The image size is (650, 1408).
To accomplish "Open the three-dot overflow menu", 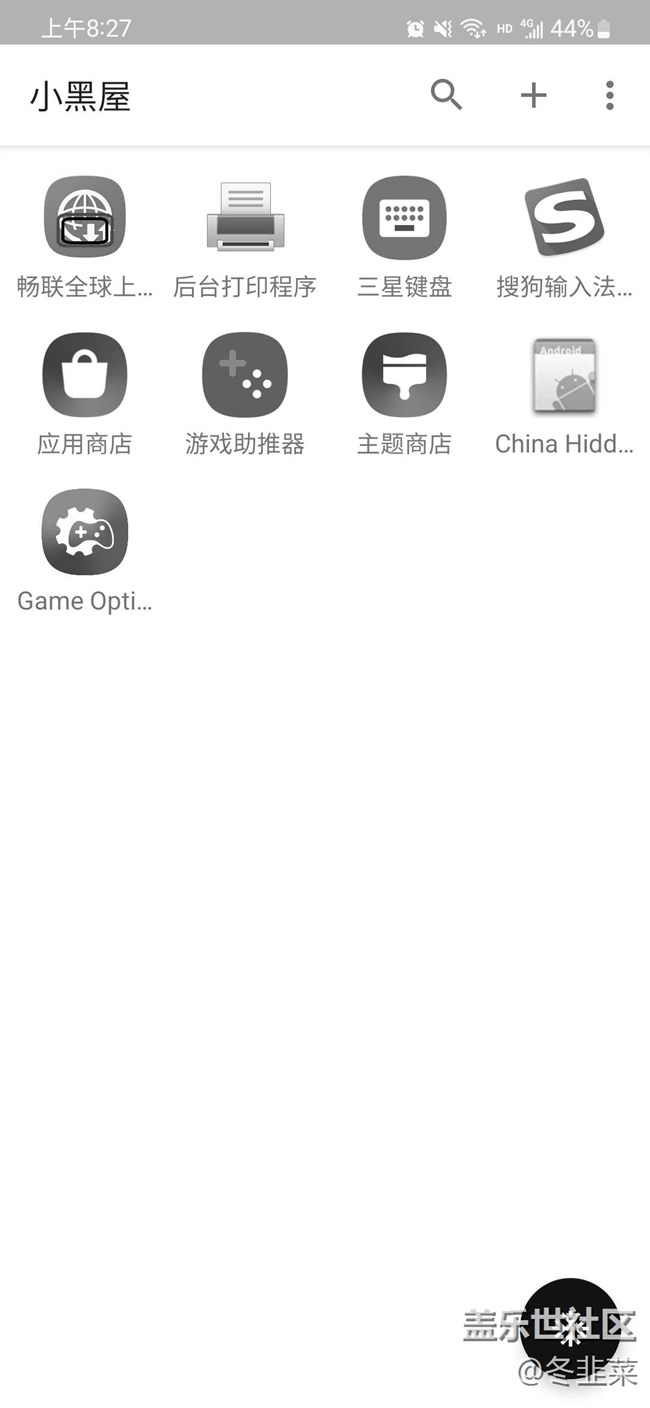I will [609, 95].
